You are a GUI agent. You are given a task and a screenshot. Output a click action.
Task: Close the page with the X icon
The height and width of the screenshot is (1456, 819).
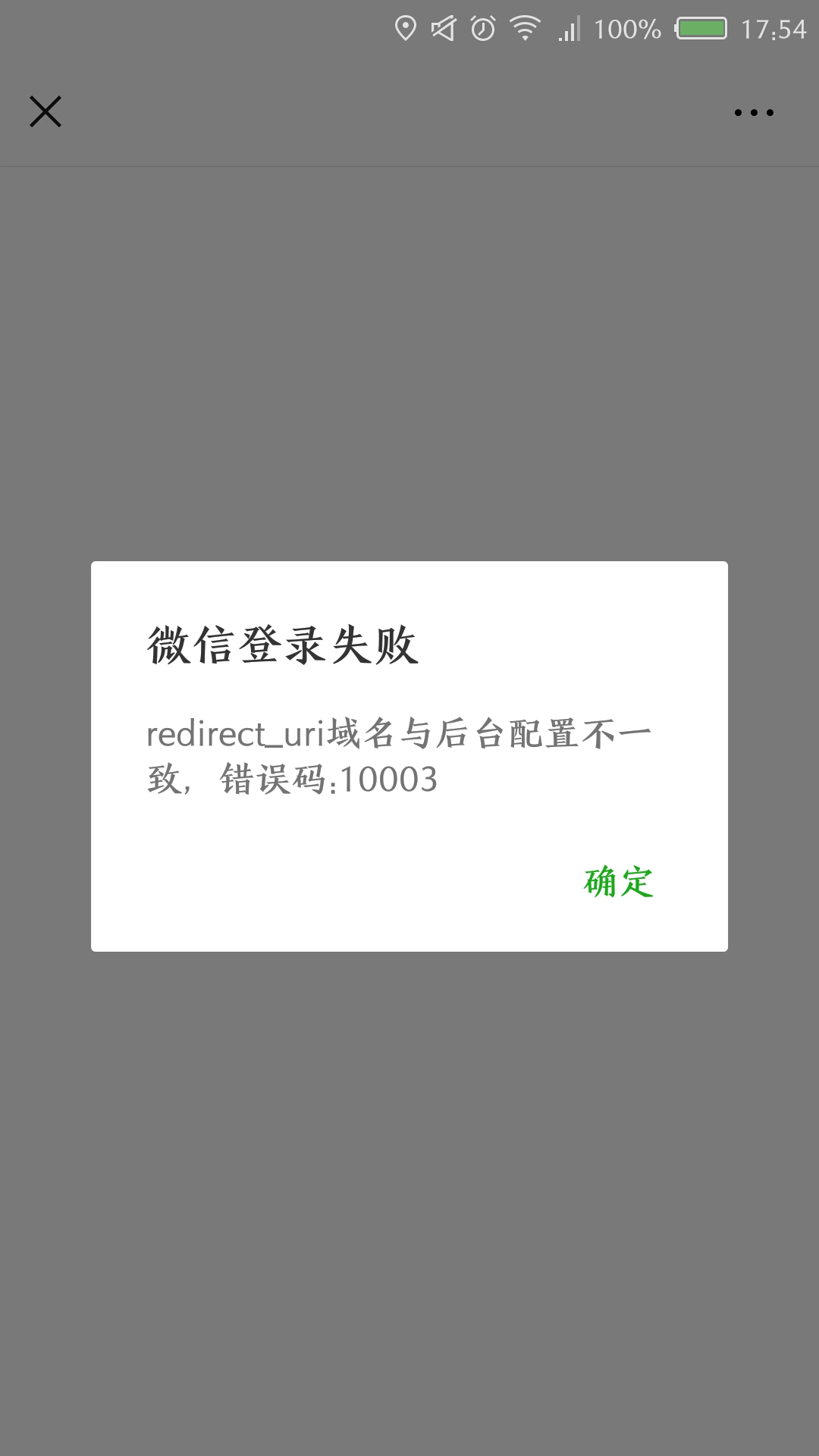point(45,111)
